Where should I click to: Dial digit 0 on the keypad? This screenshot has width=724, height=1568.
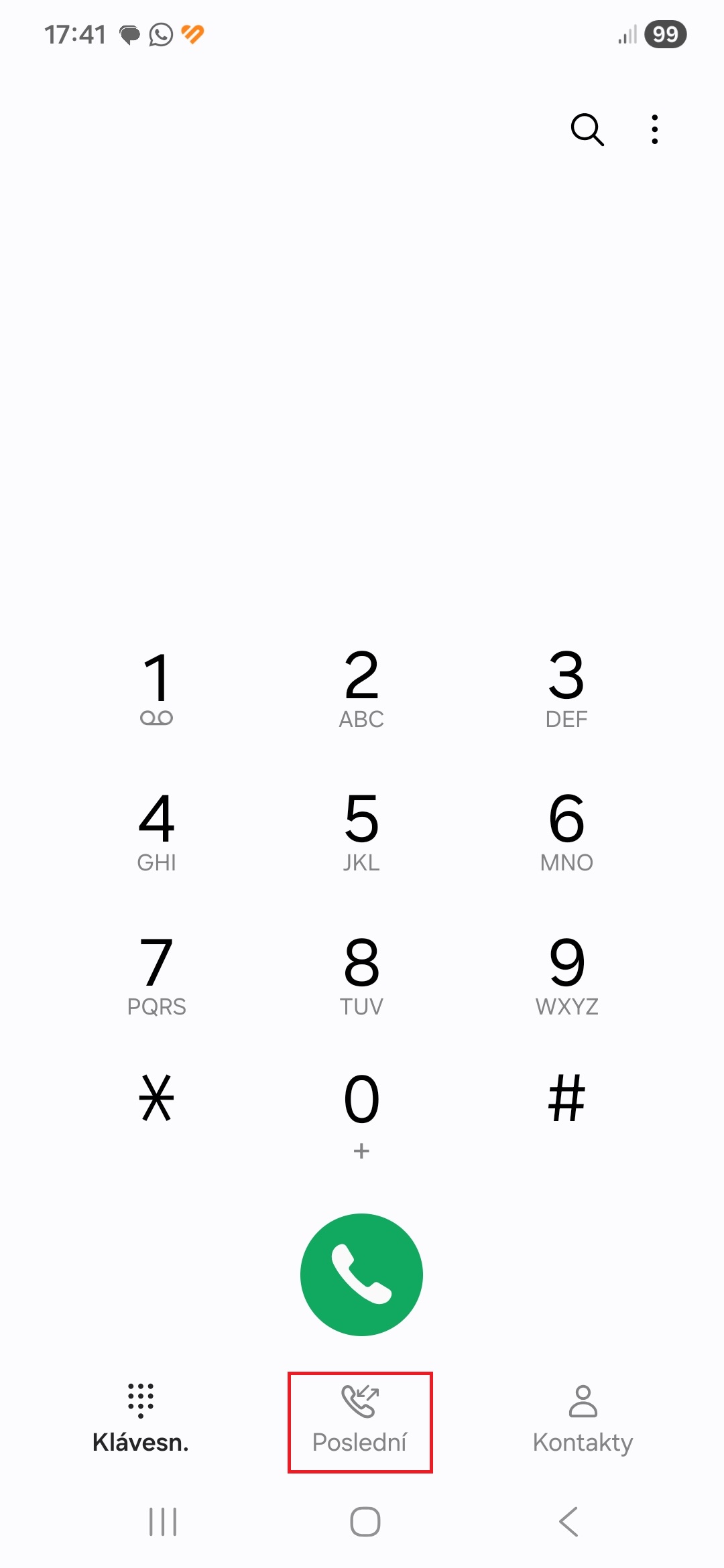click(361, 1109)
